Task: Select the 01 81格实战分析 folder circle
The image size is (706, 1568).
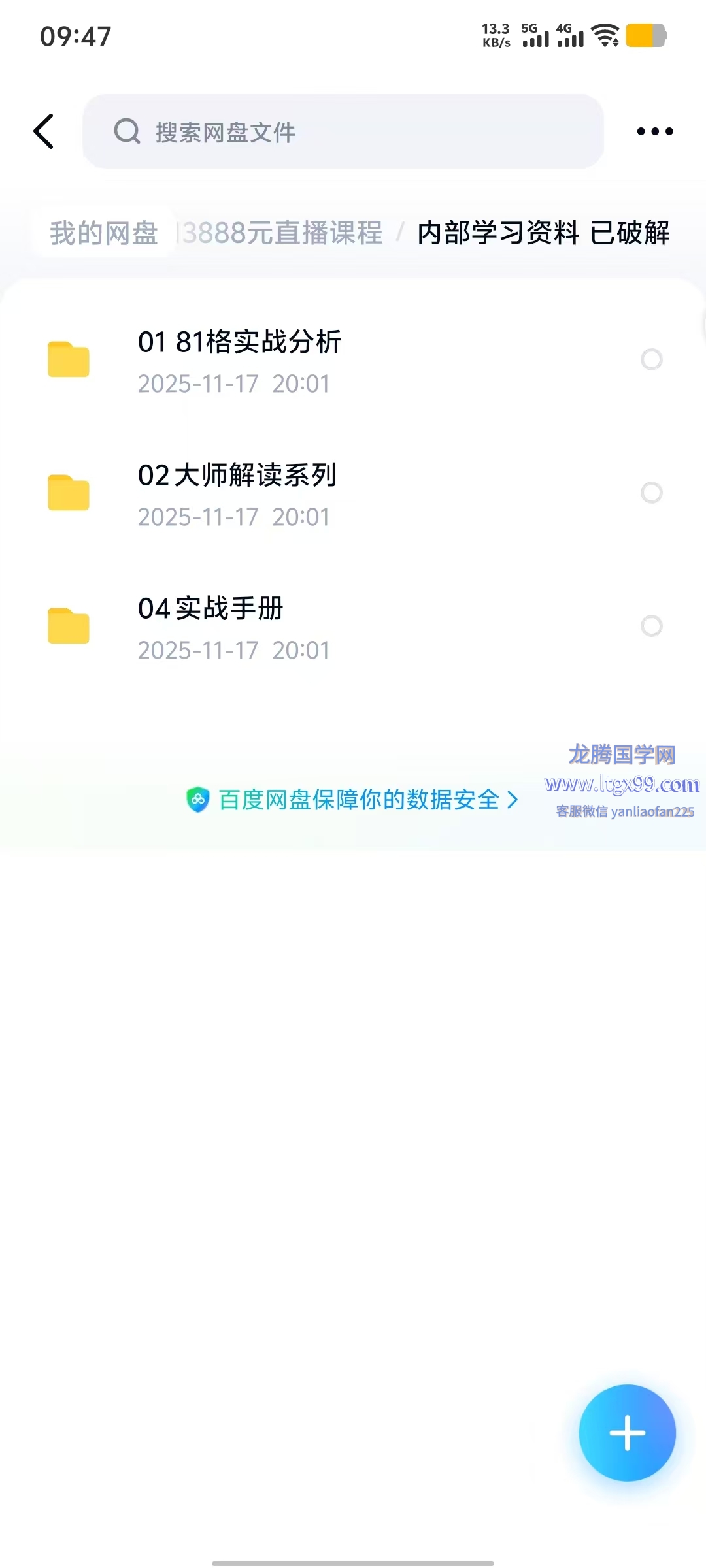Action: click(651, 359)
